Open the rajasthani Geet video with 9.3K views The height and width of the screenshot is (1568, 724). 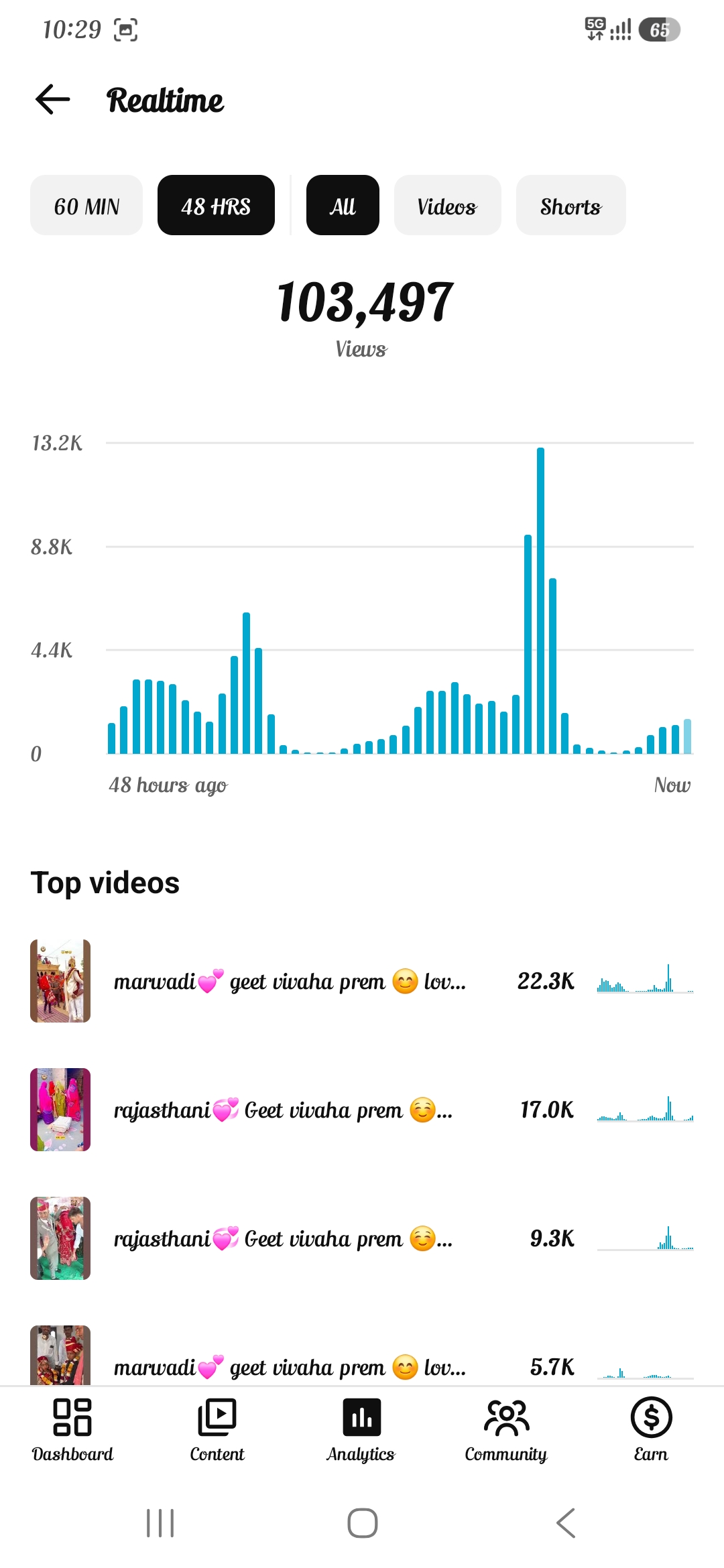pyautogui.click(x=362, y=1238)
